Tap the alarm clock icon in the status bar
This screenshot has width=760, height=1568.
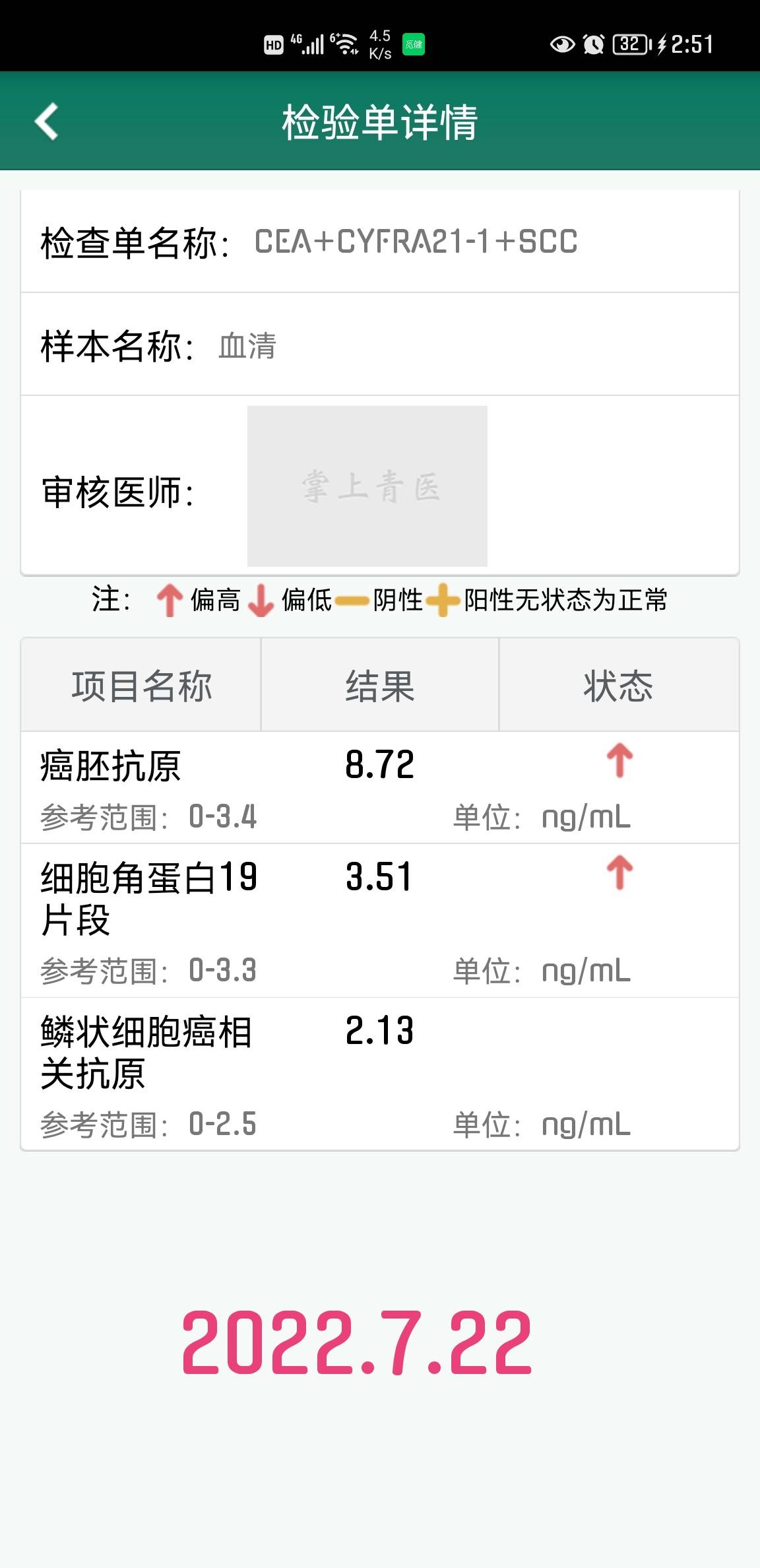coord(593,44)
